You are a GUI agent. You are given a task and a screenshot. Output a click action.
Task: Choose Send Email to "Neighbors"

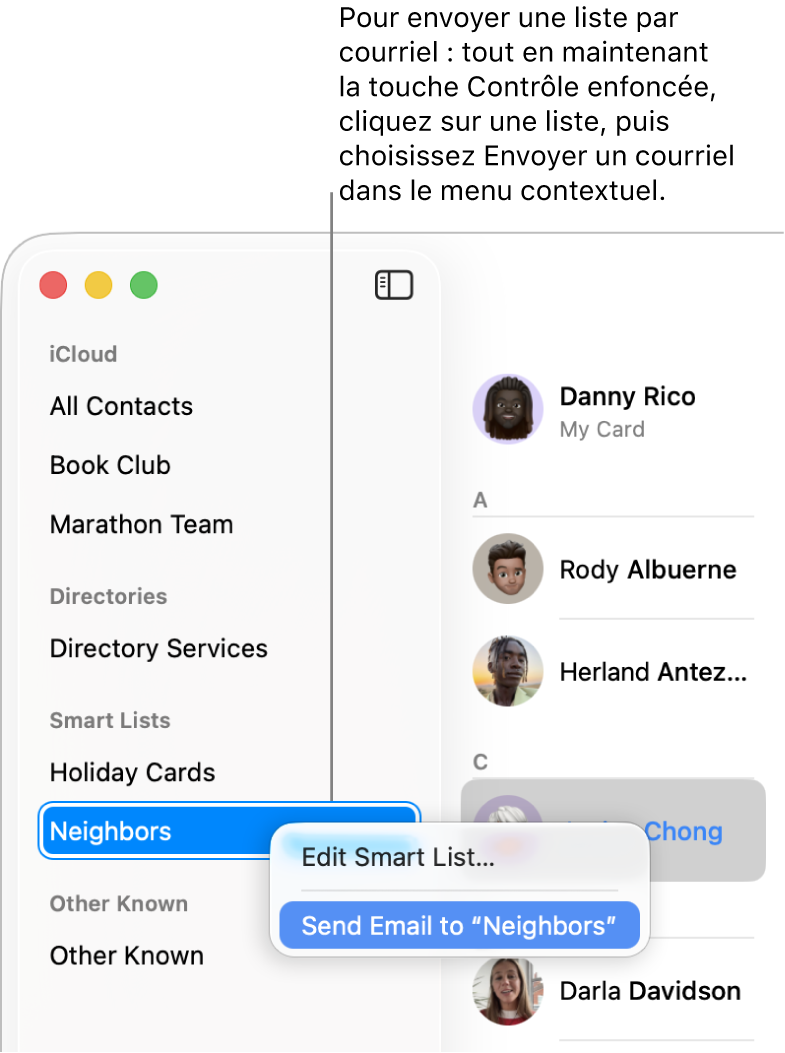[459, 925]
